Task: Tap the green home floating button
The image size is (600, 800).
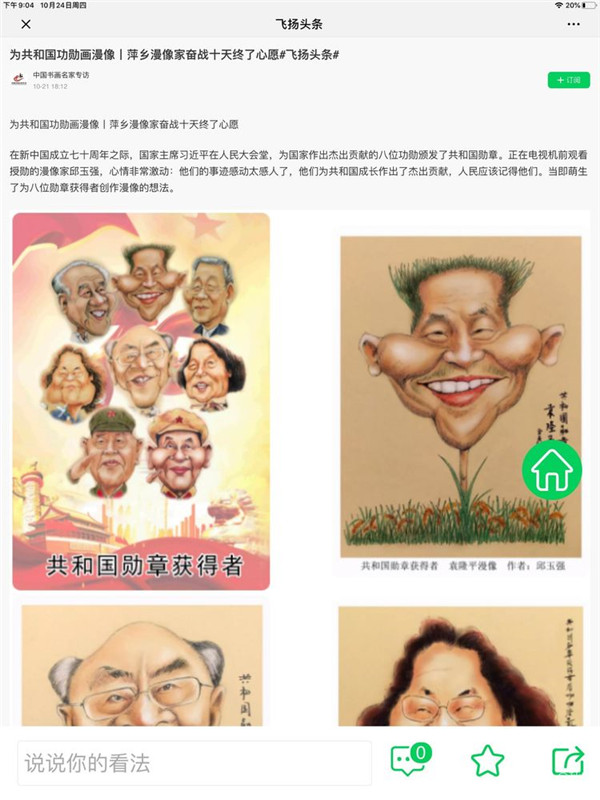Action: tap(551, 468)
